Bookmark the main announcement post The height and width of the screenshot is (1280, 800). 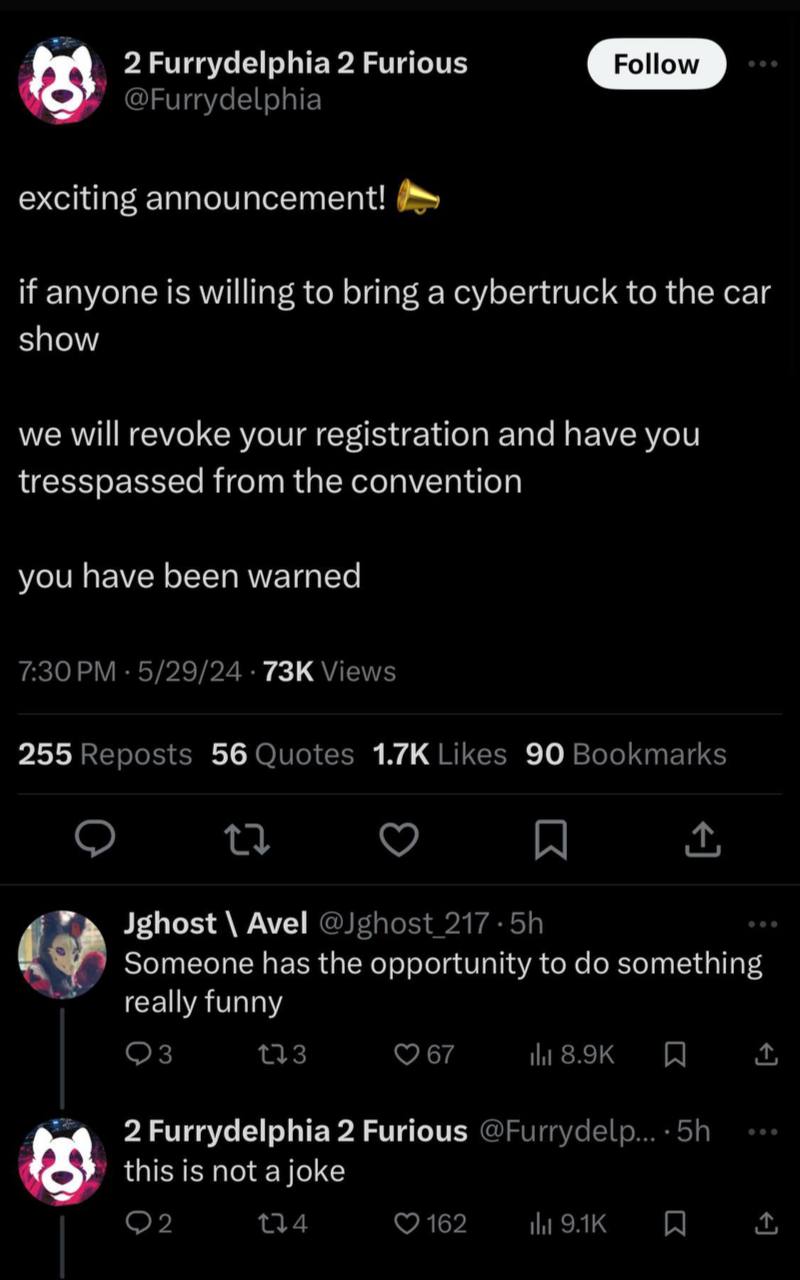[551, 841]
